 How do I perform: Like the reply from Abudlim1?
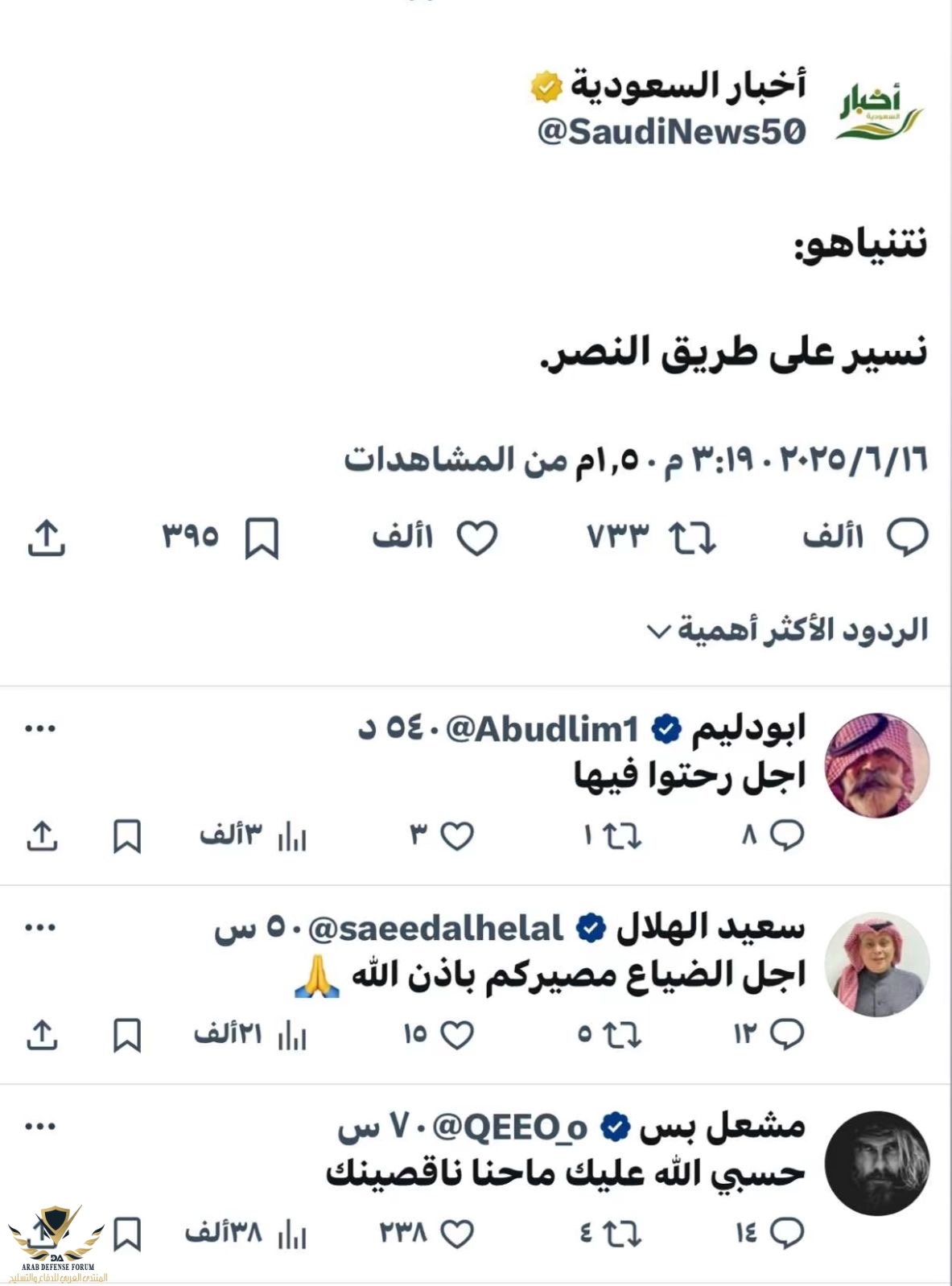[x=457, y=836]
